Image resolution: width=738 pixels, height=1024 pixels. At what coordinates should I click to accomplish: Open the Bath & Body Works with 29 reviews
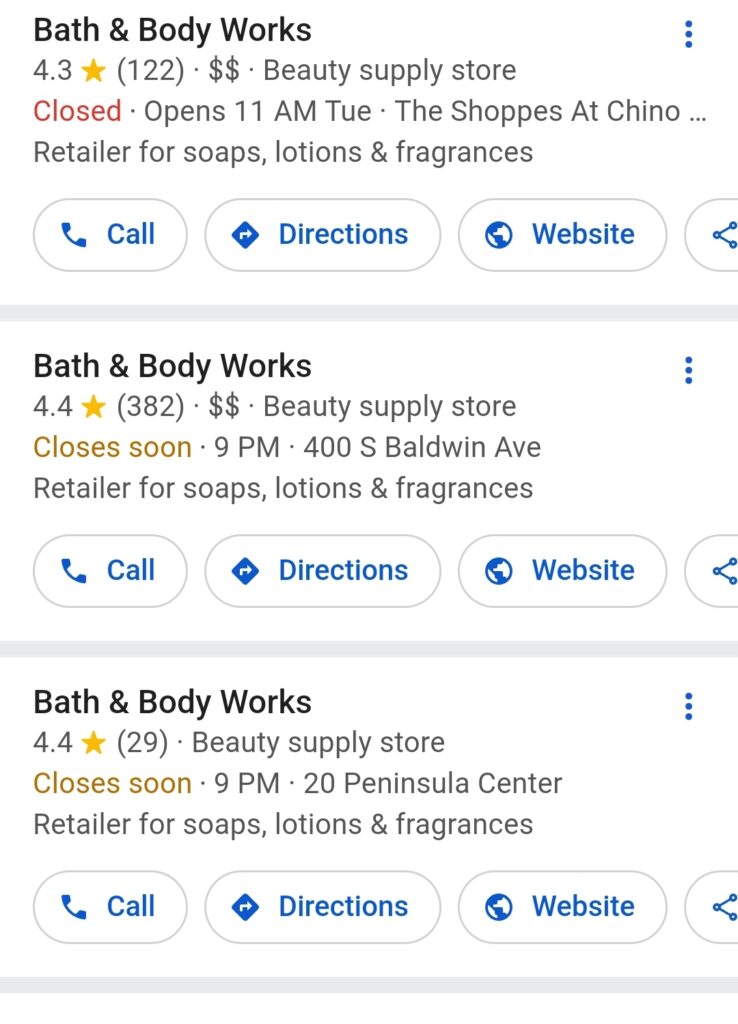point(173,702)
